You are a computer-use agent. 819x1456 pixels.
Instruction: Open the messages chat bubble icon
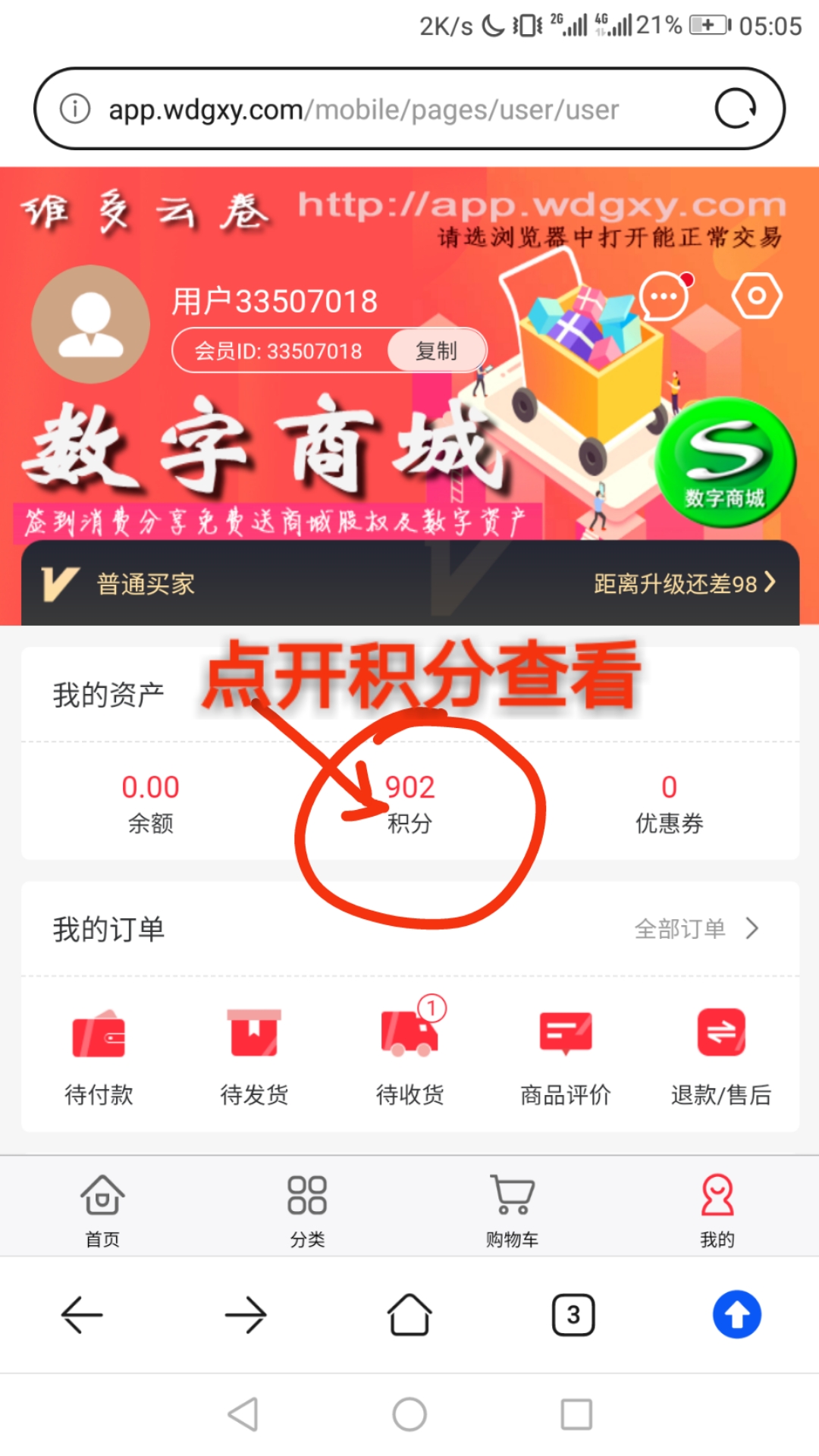click(664, 297)
